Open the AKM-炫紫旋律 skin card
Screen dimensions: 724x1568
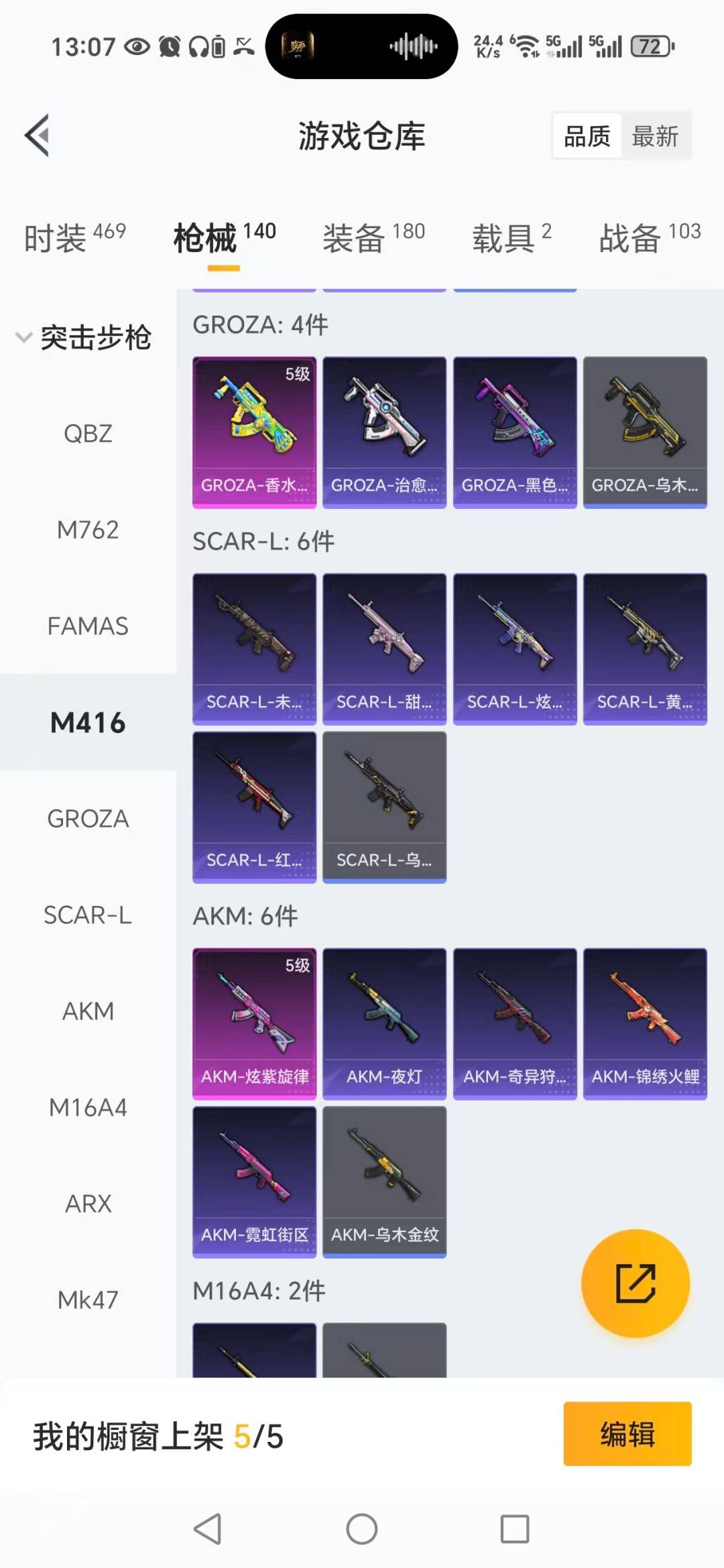click(x=254, y=1023)
